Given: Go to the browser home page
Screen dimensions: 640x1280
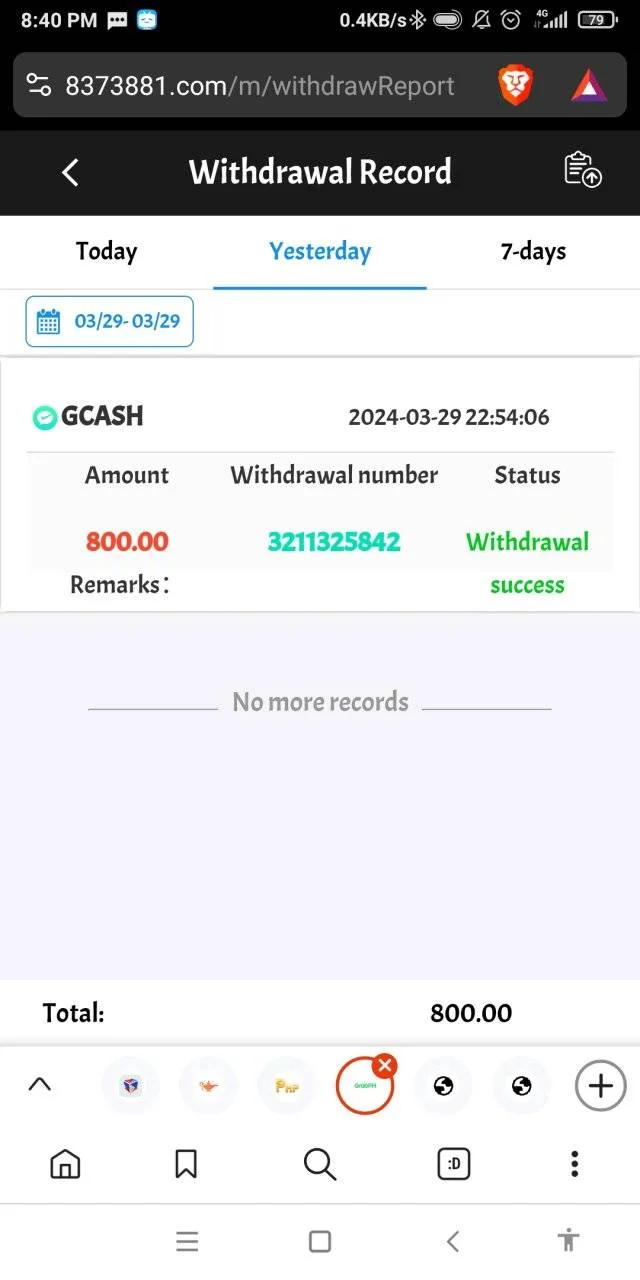Looking at the screenshot, I should (65, 1163).
